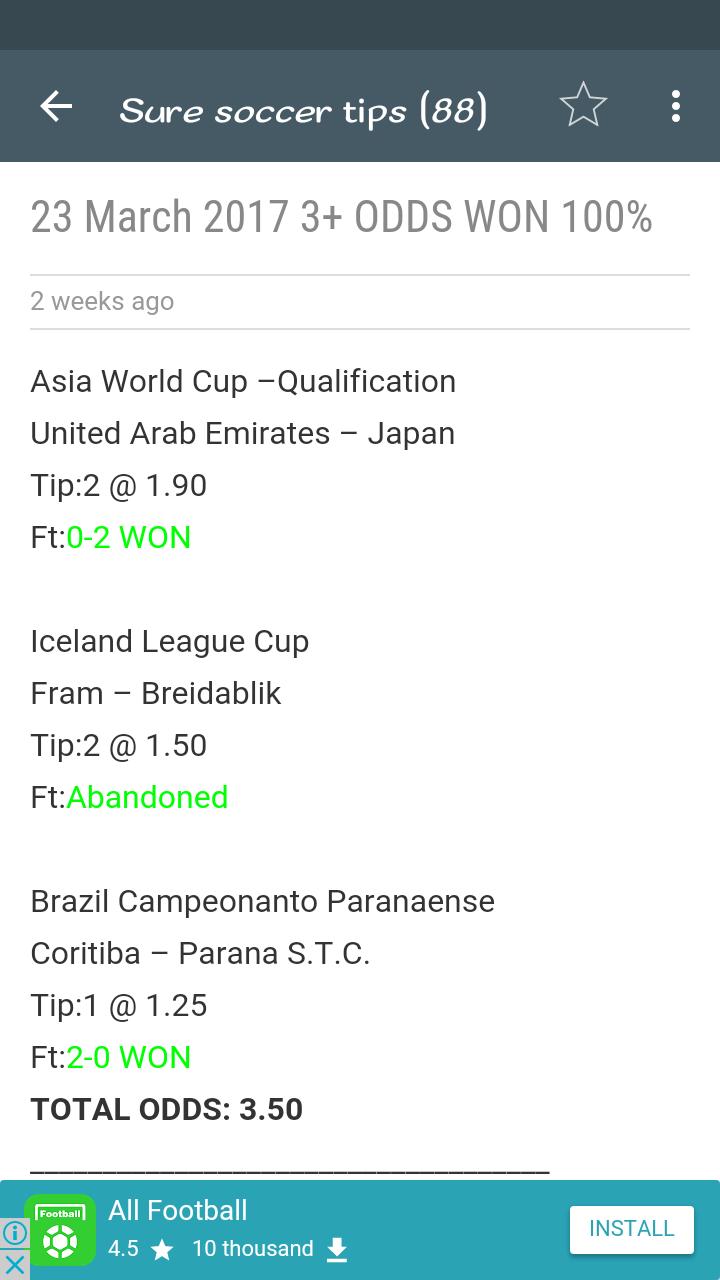This screenshot has width=720, height=1280.
Task: Open the All Football app icon
Action: tap(62, 1229)
